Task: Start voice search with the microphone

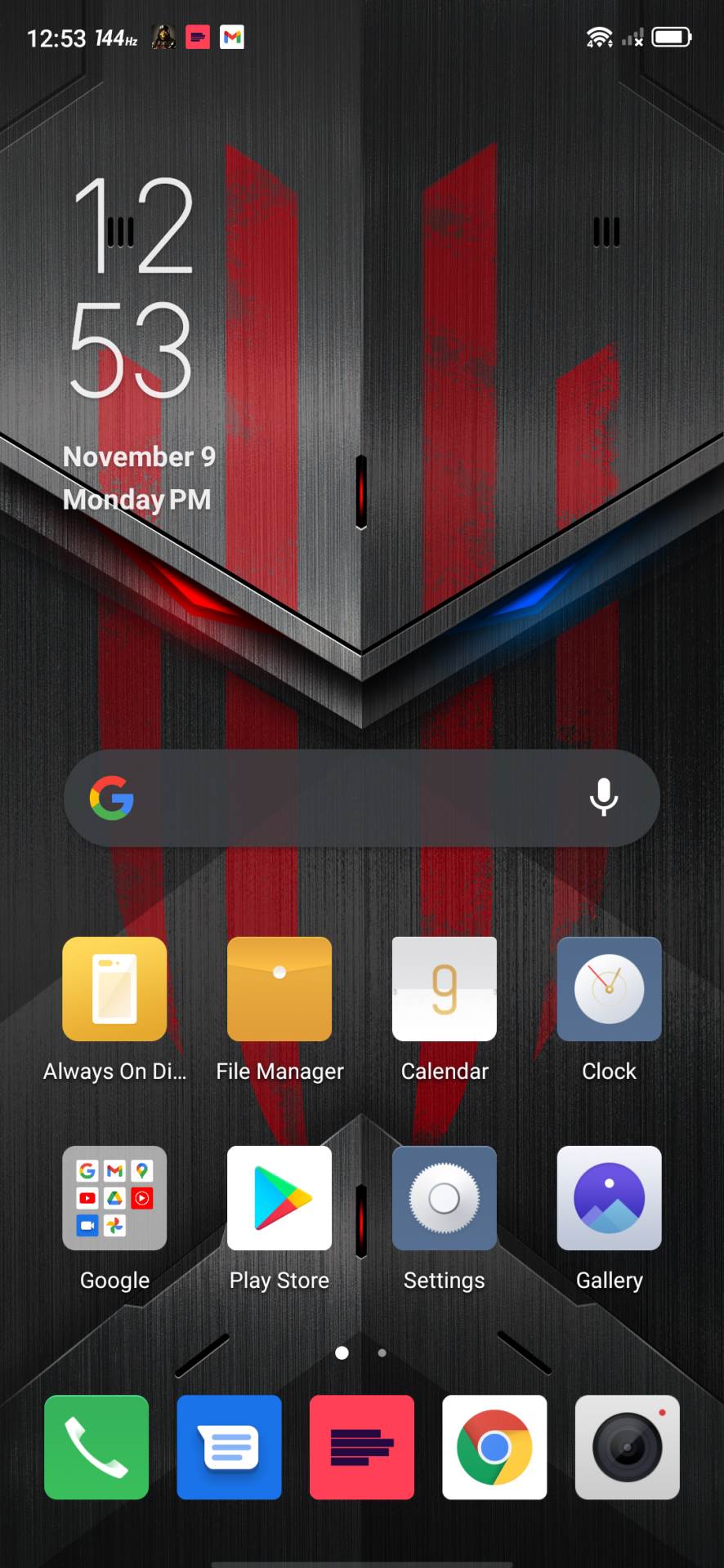Action: (x=604, y=798)
